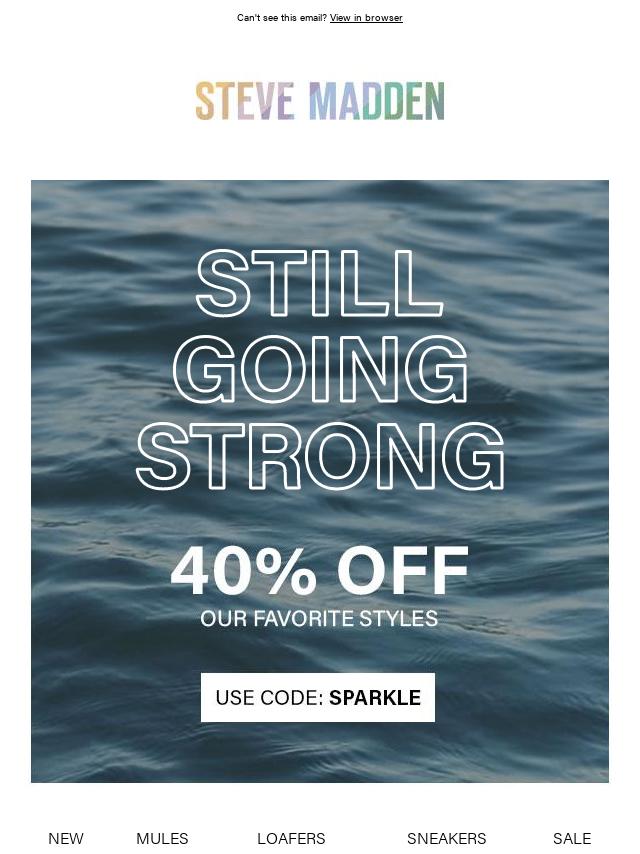The image size is (640, 854).
Task: Open the SALE section
Action: coord(572,838)
